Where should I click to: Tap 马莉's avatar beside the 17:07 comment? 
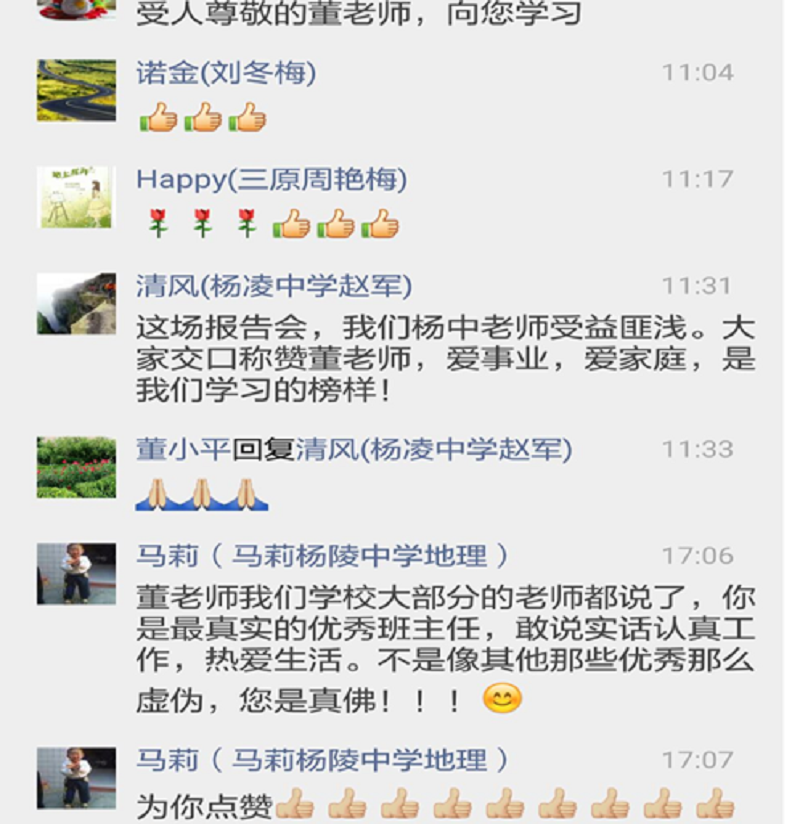point(76,777)
